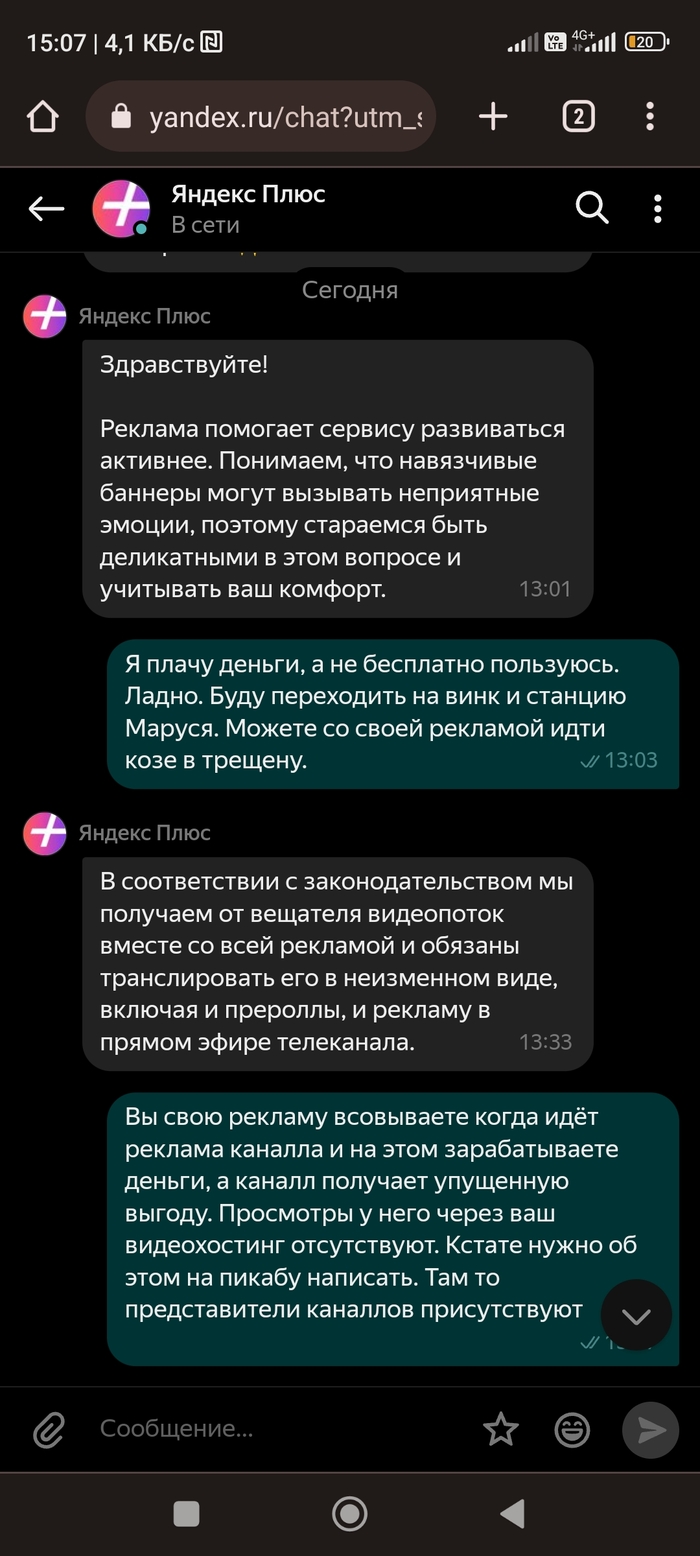The width and height of the screenshot is (700, 1556).
Task: Tap the star icon next to the message field
Action: click(x=501, y=1430)
